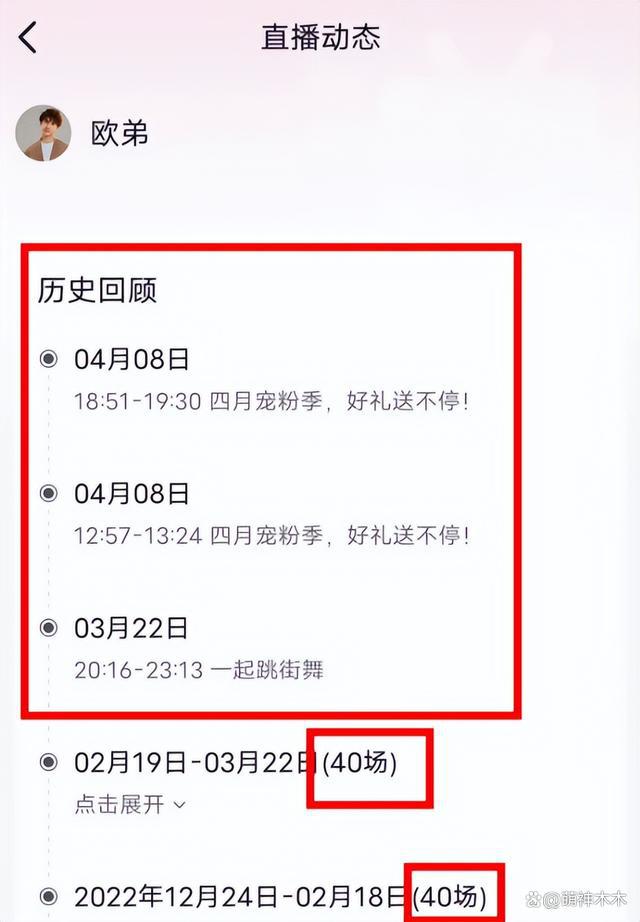640x922 pixels.
Task: Open 欧弟's profile avatar
Action: [43, 133]
